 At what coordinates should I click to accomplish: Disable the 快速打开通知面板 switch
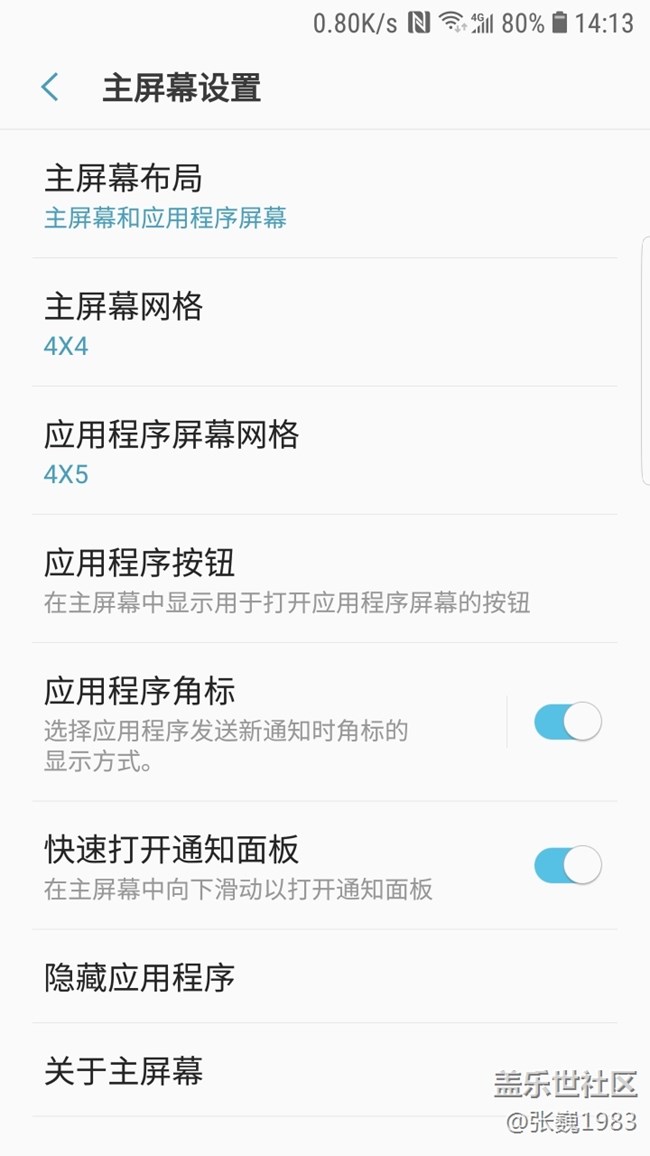567,866
